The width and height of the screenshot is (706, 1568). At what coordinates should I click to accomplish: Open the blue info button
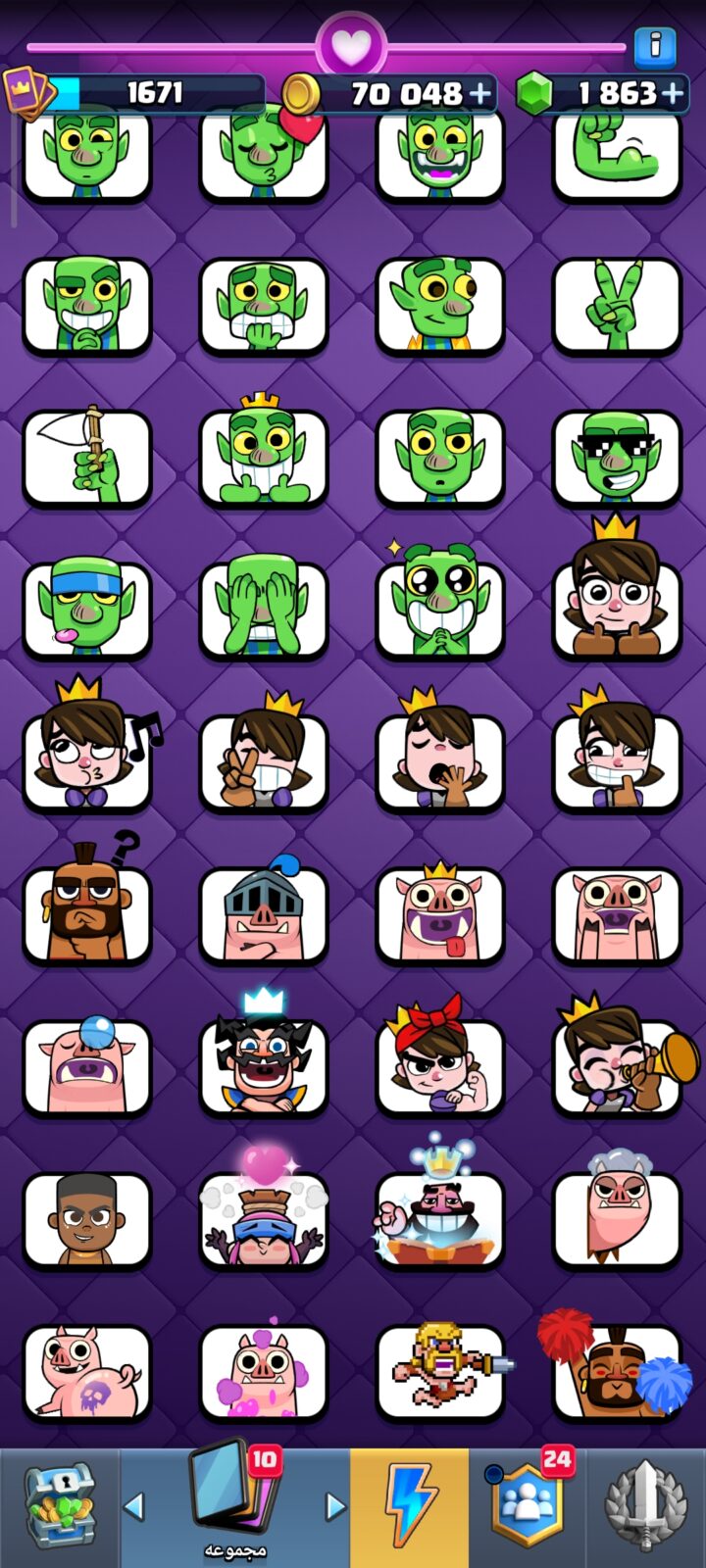(x=655, y=46)
